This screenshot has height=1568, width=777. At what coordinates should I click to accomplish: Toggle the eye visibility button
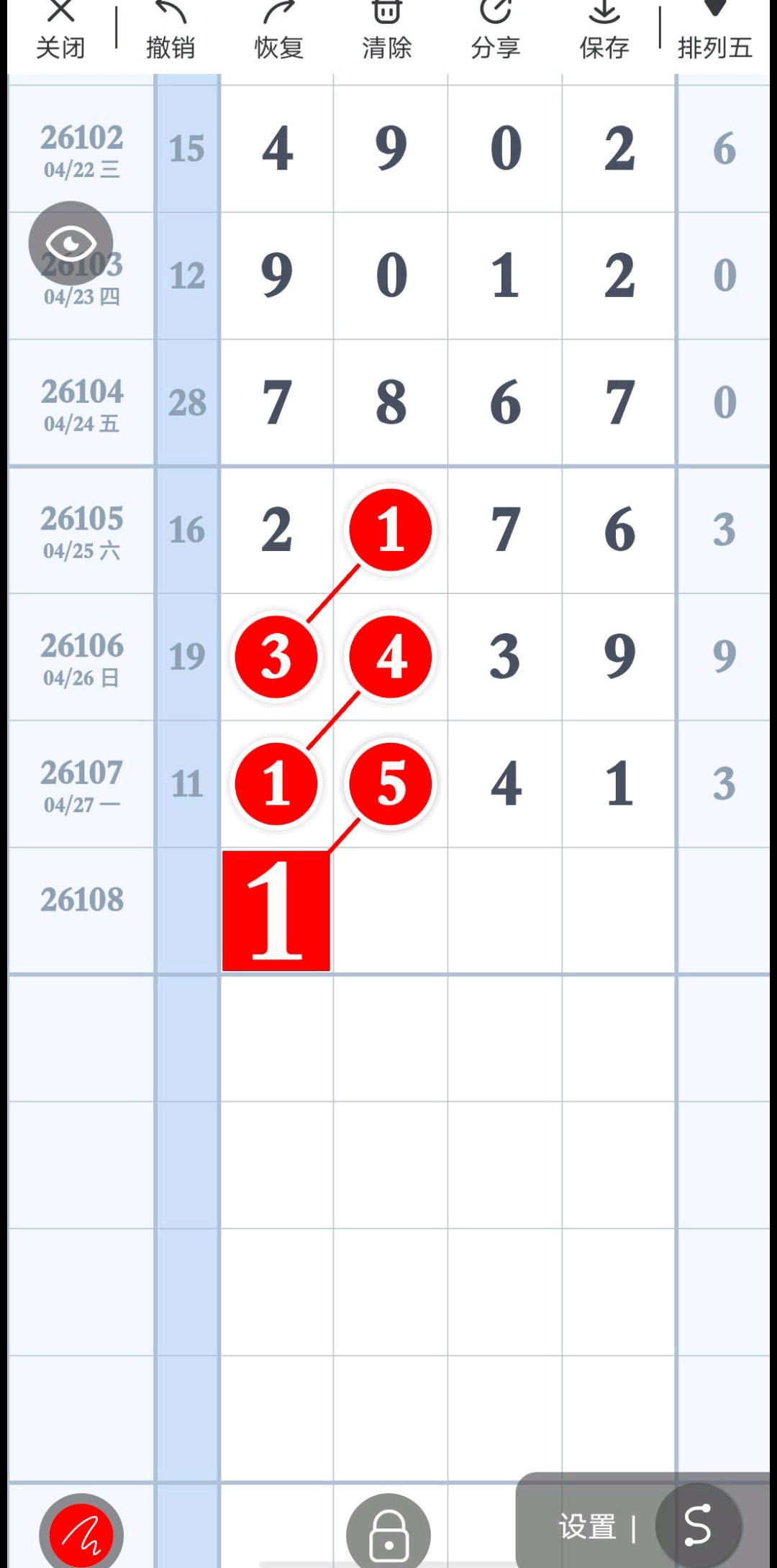(x=71, y=243)
